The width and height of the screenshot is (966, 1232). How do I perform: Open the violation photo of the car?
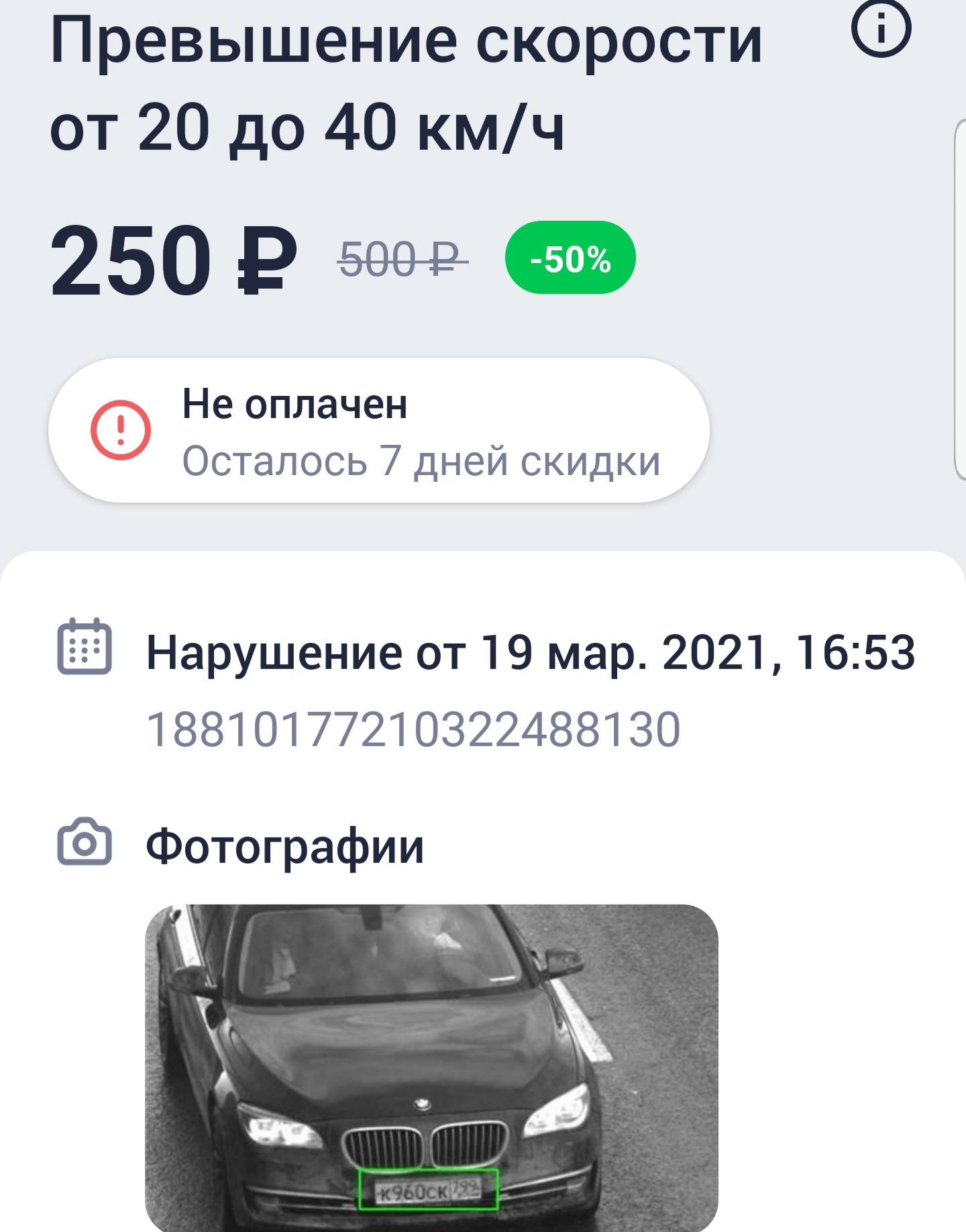click(431, 1067)
